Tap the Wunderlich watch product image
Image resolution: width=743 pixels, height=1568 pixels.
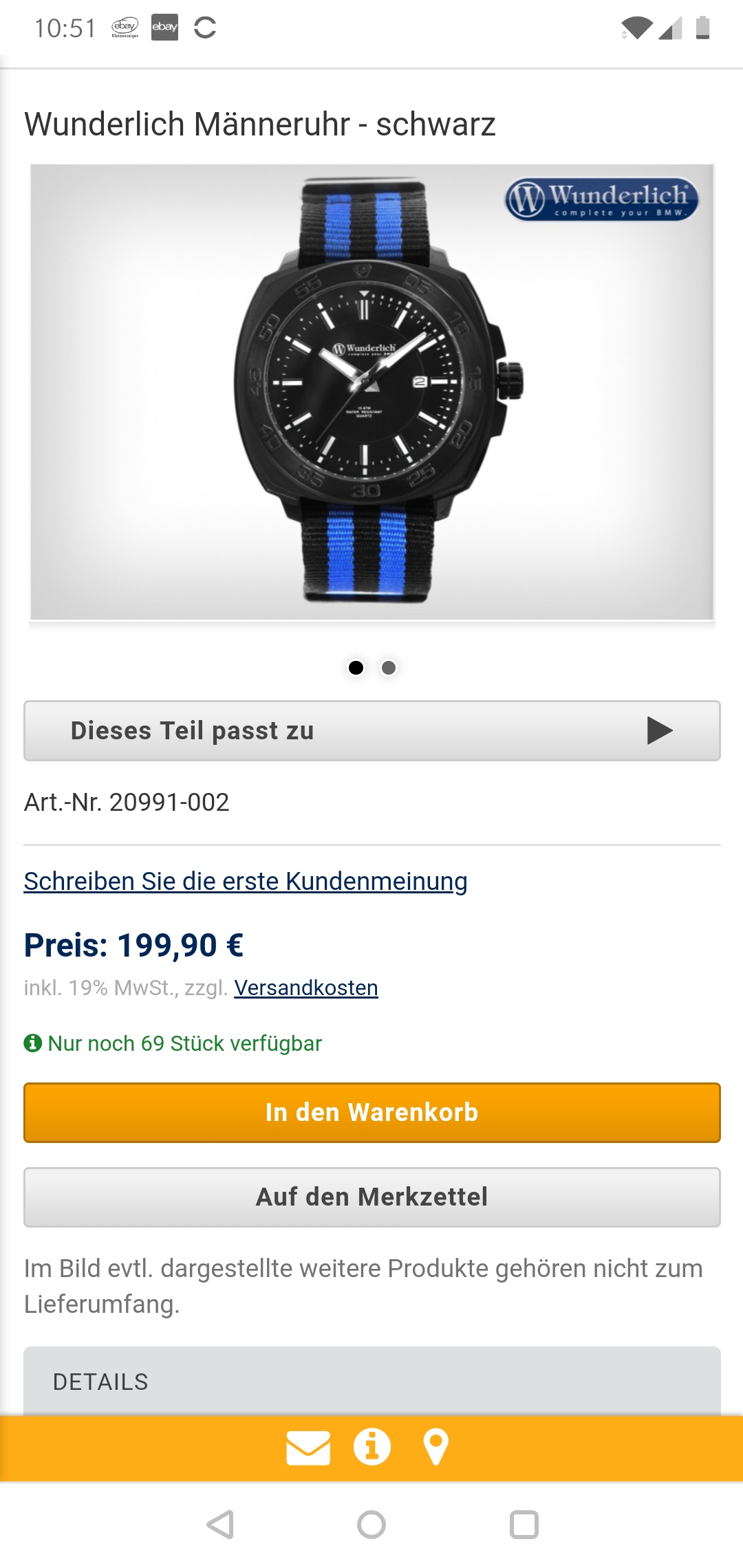[371, 392]
